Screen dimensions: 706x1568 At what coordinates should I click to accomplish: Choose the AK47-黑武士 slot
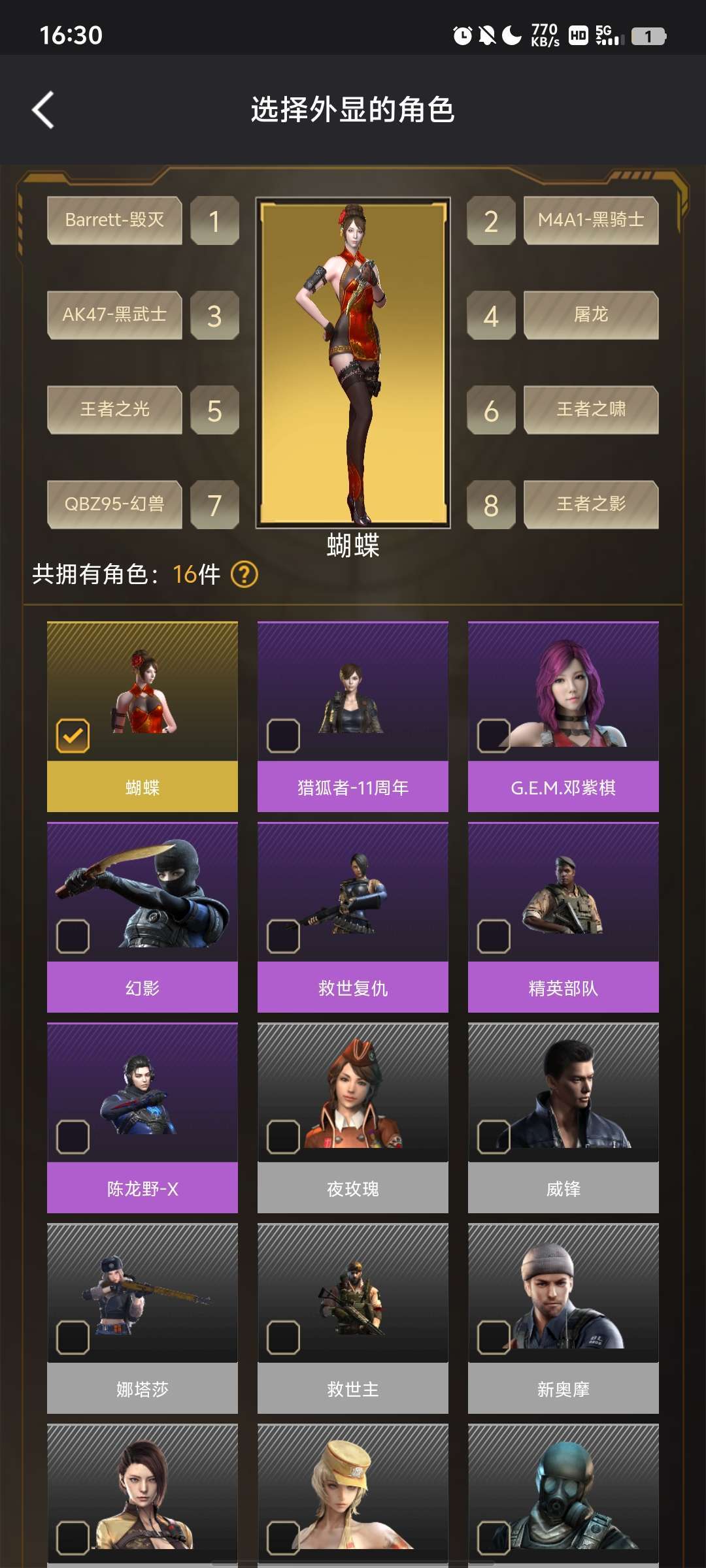(x=114, y=315)
